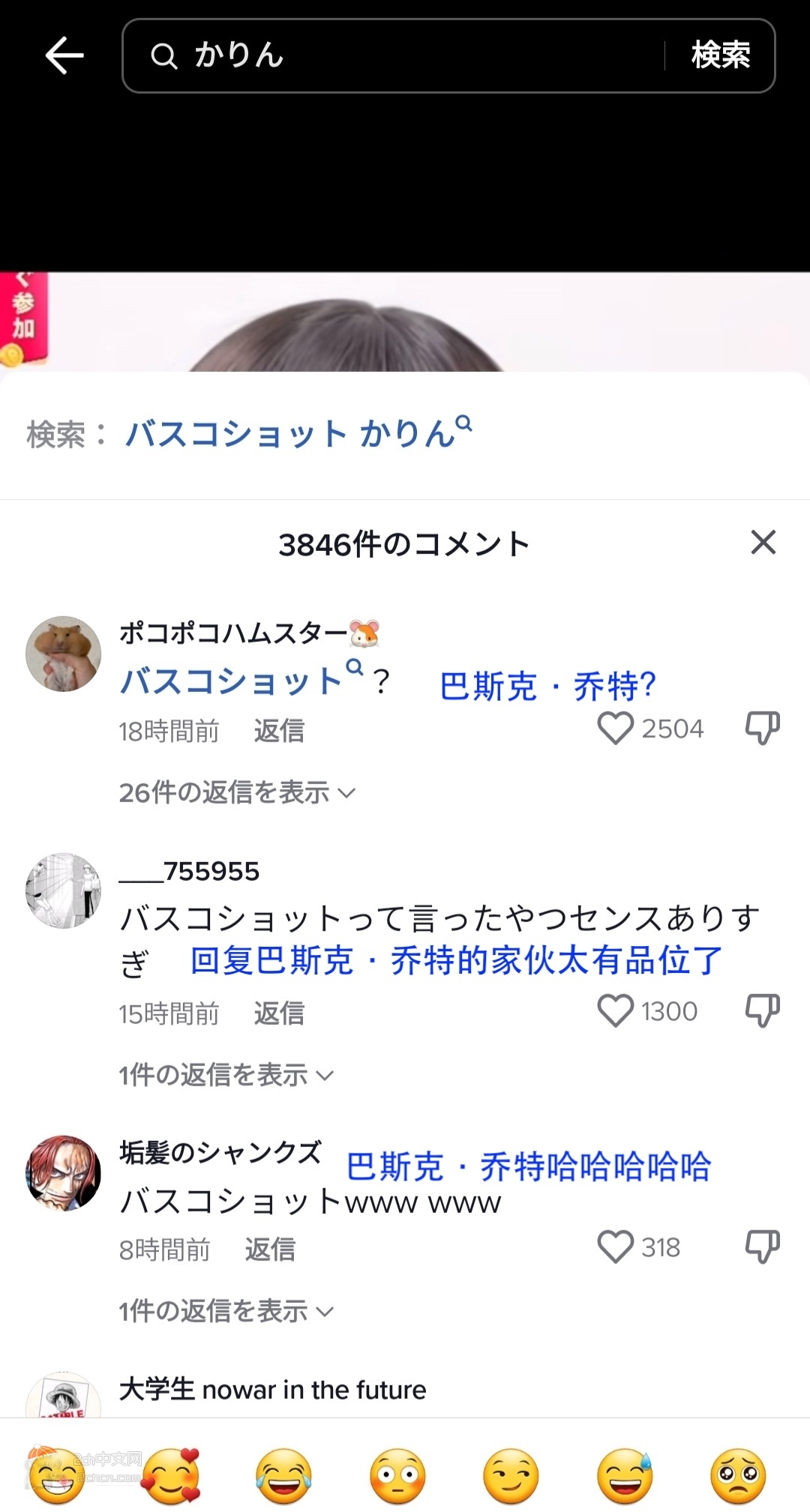Close the comments panel
This screenshot has height=1512, width=810.
(763, 542)
